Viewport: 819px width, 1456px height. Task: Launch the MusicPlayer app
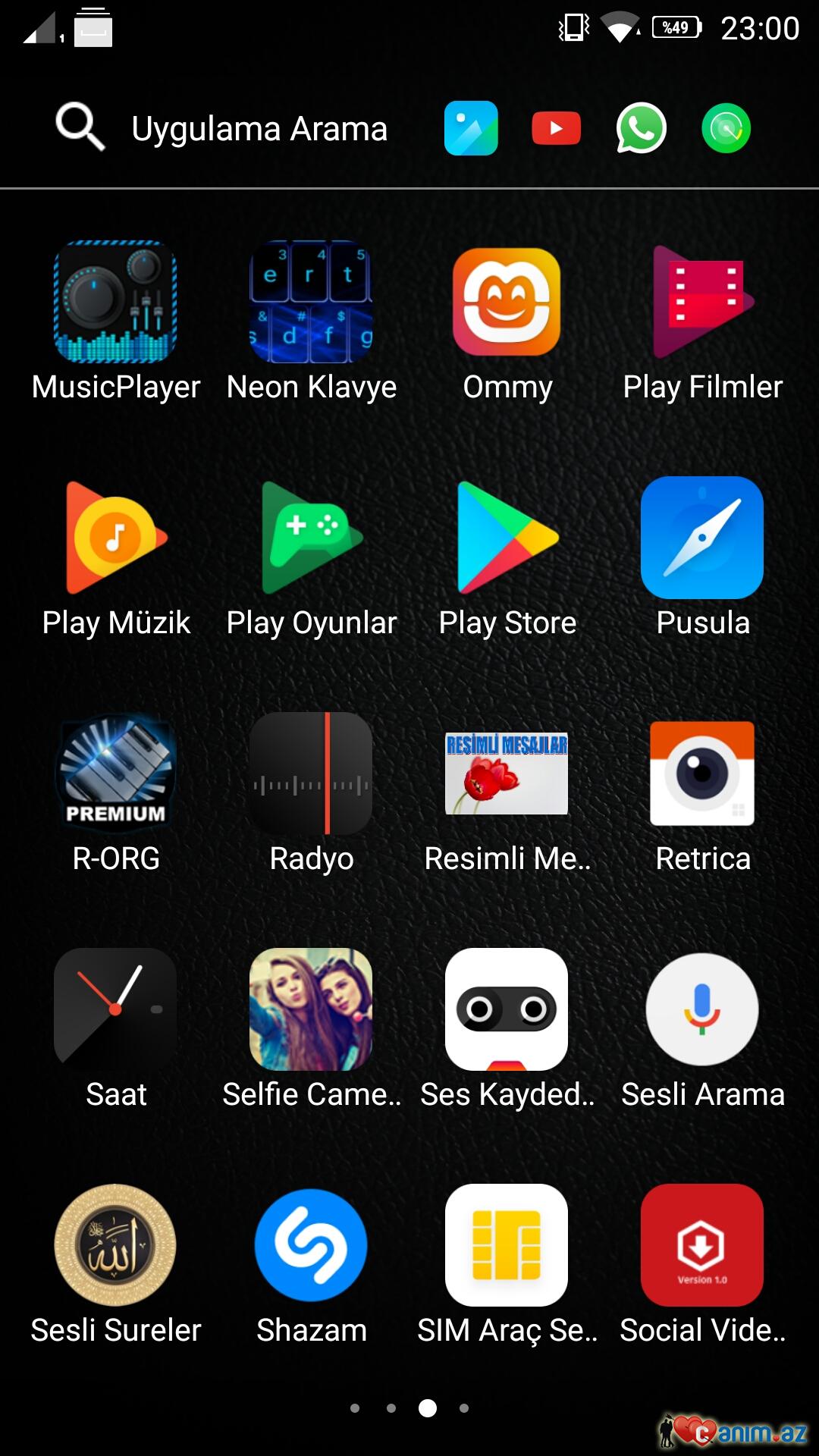tap(115, 302)
